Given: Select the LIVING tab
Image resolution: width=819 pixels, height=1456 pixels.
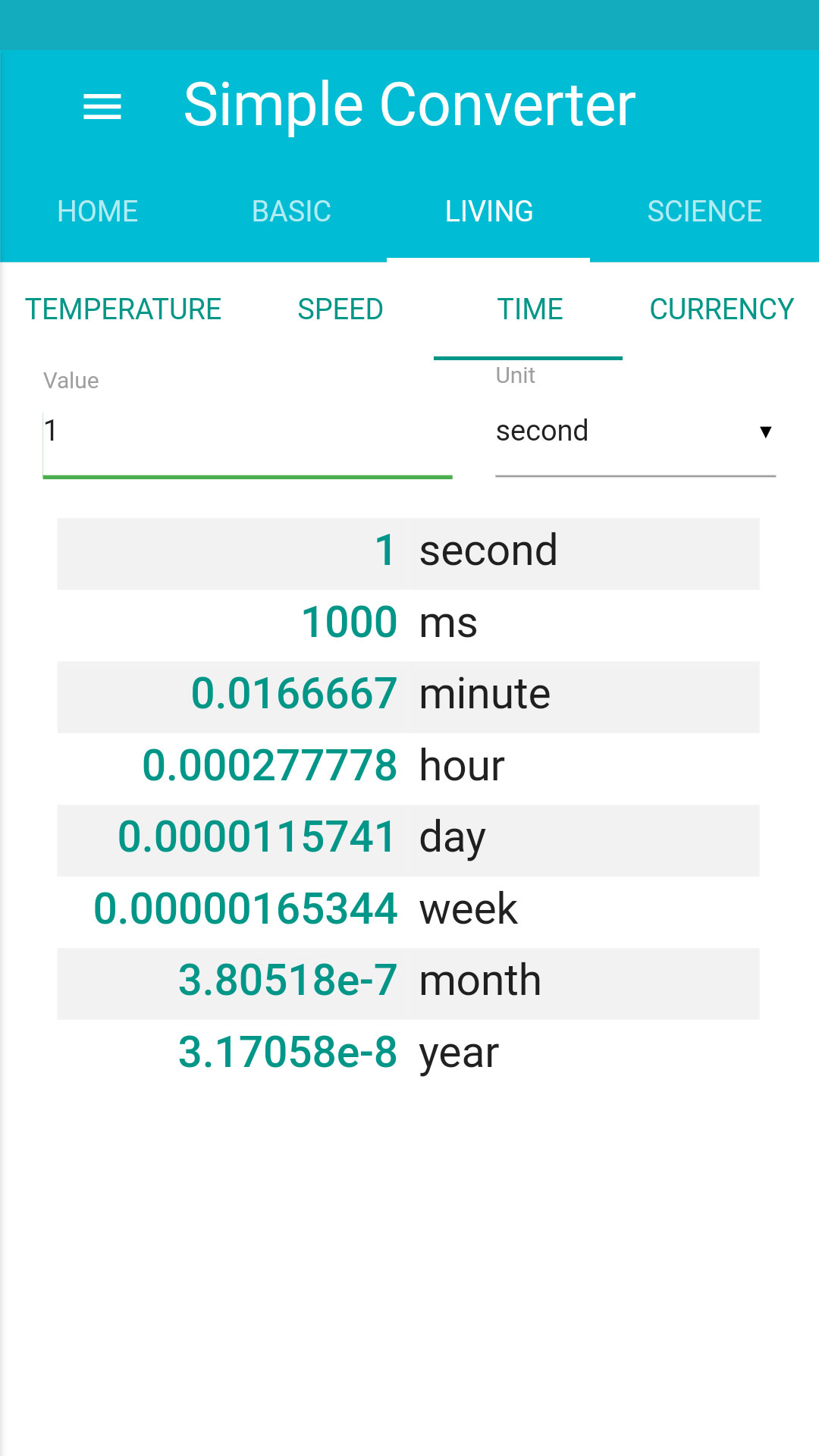Looking at the screenshot, I should click(489, 211).
